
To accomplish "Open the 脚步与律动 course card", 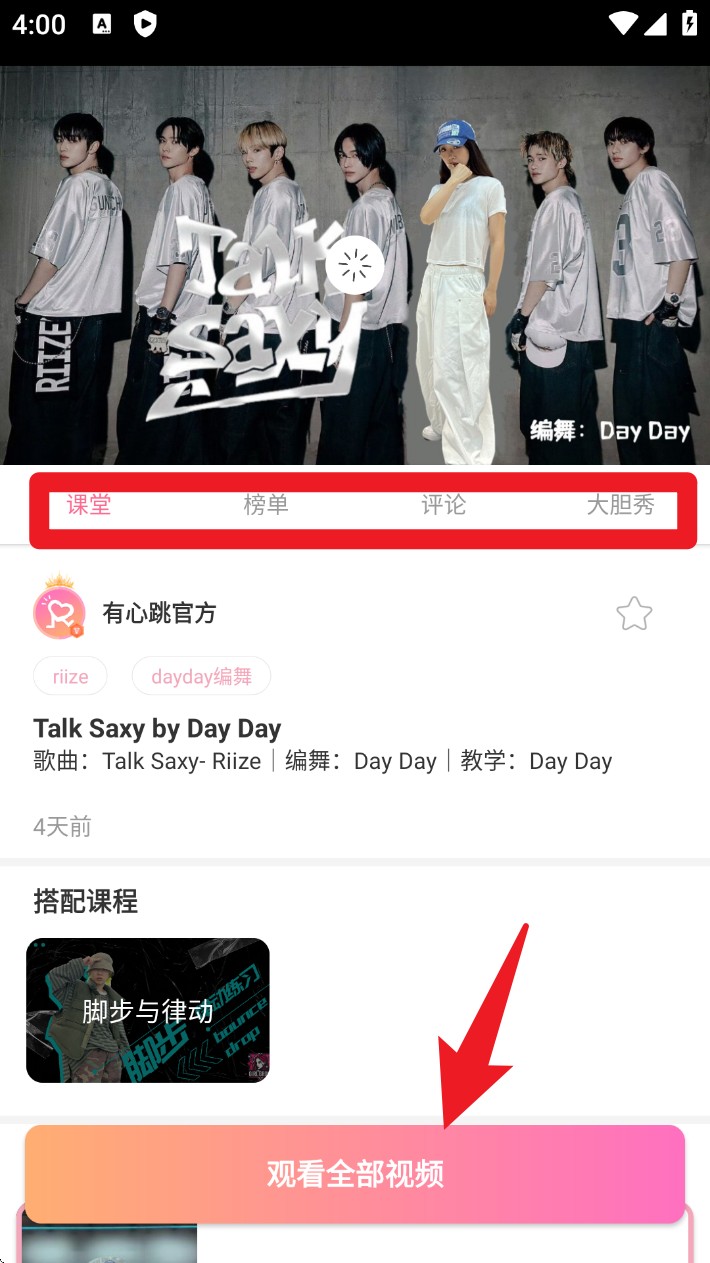I will (148, 1010).
